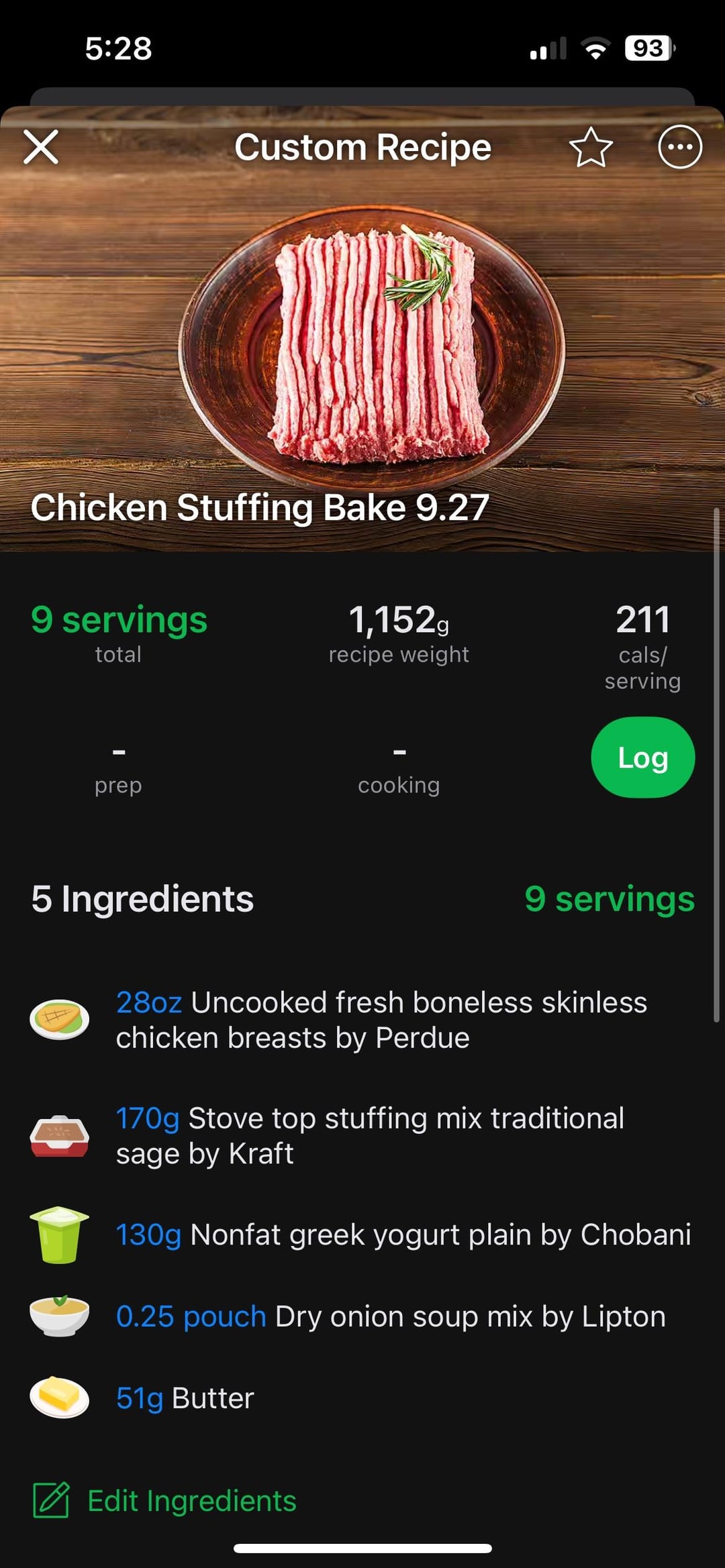Select the Lipton dry onion soup mix
The width and height of the screenshot is (725, 1568).
pos(391,1316)
